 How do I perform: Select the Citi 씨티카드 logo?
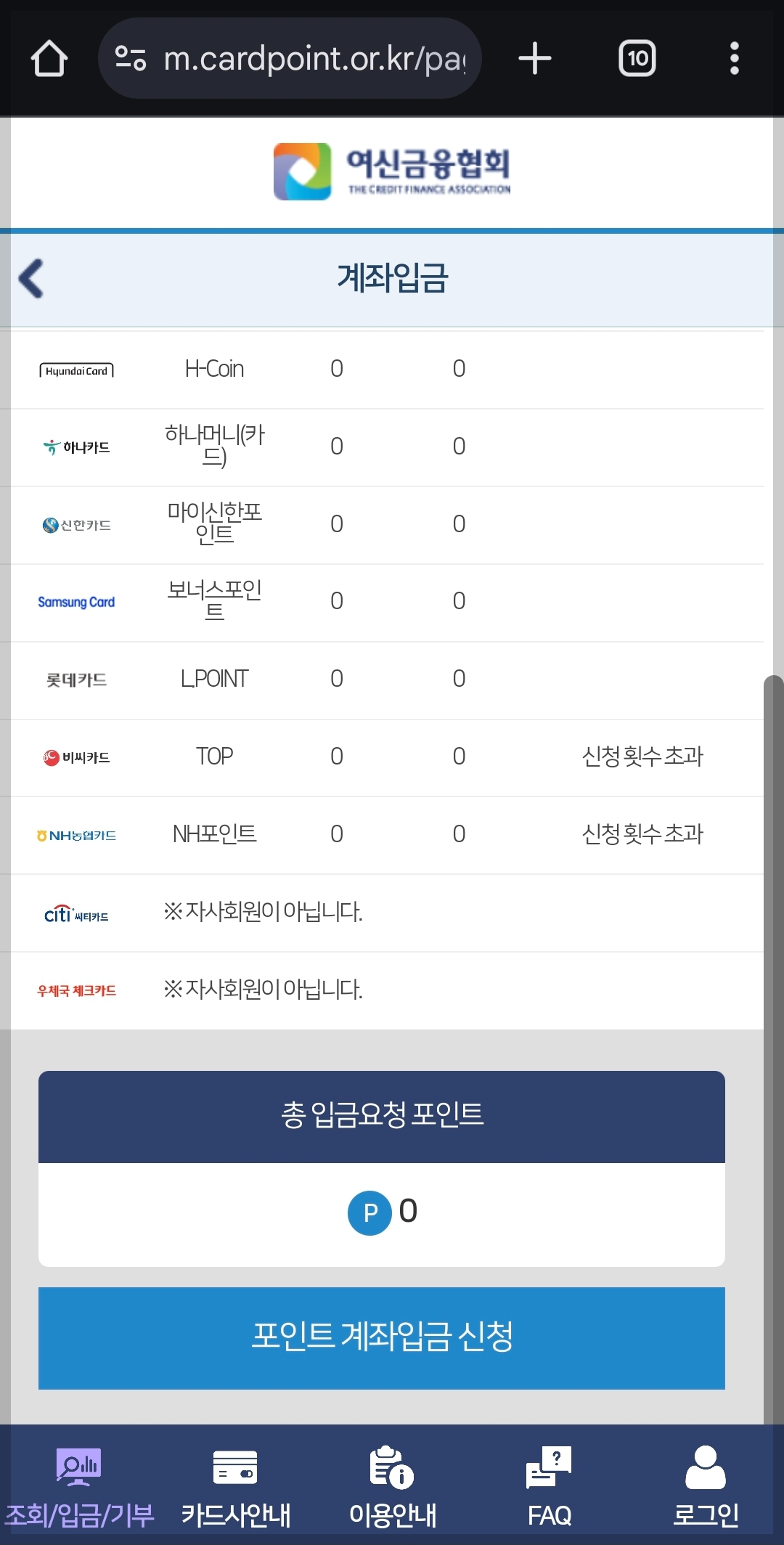[76, 912]
